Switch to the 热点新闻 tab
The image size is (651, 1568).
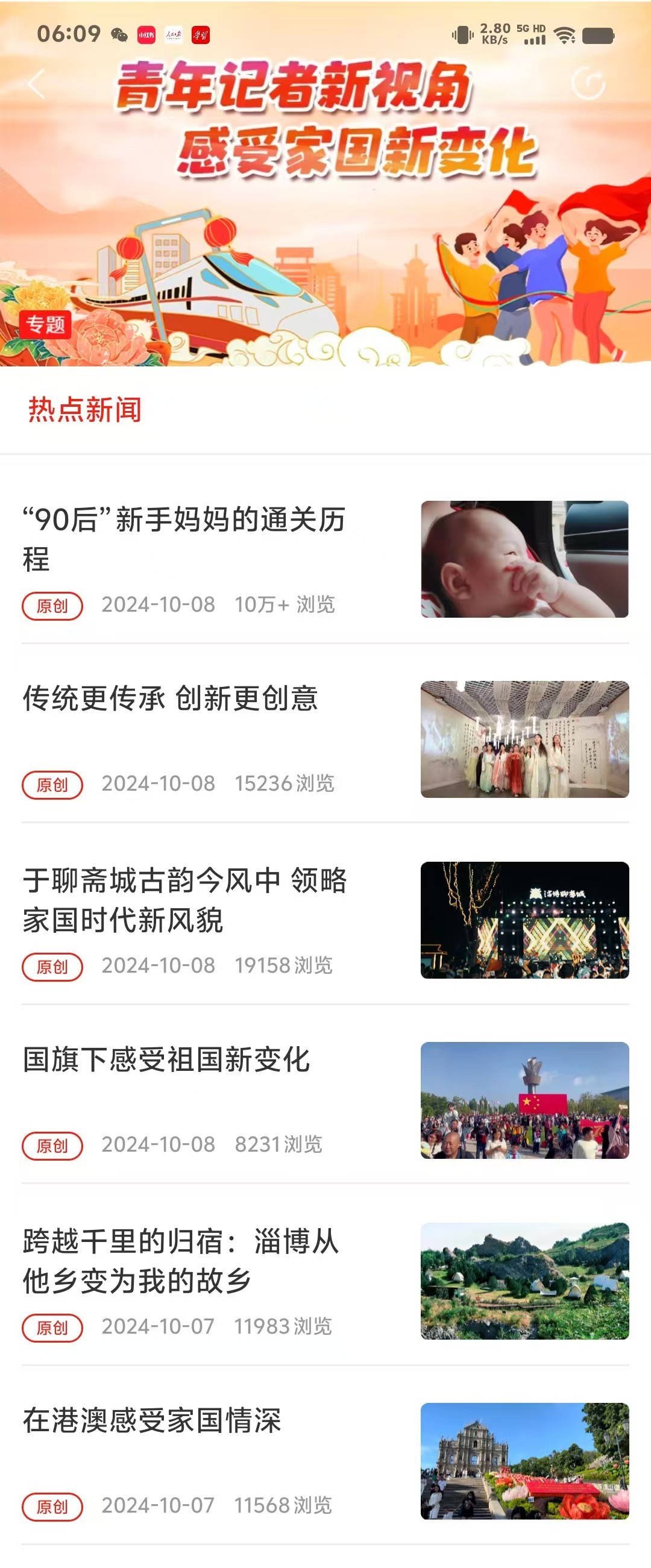(x=84, y=410)
